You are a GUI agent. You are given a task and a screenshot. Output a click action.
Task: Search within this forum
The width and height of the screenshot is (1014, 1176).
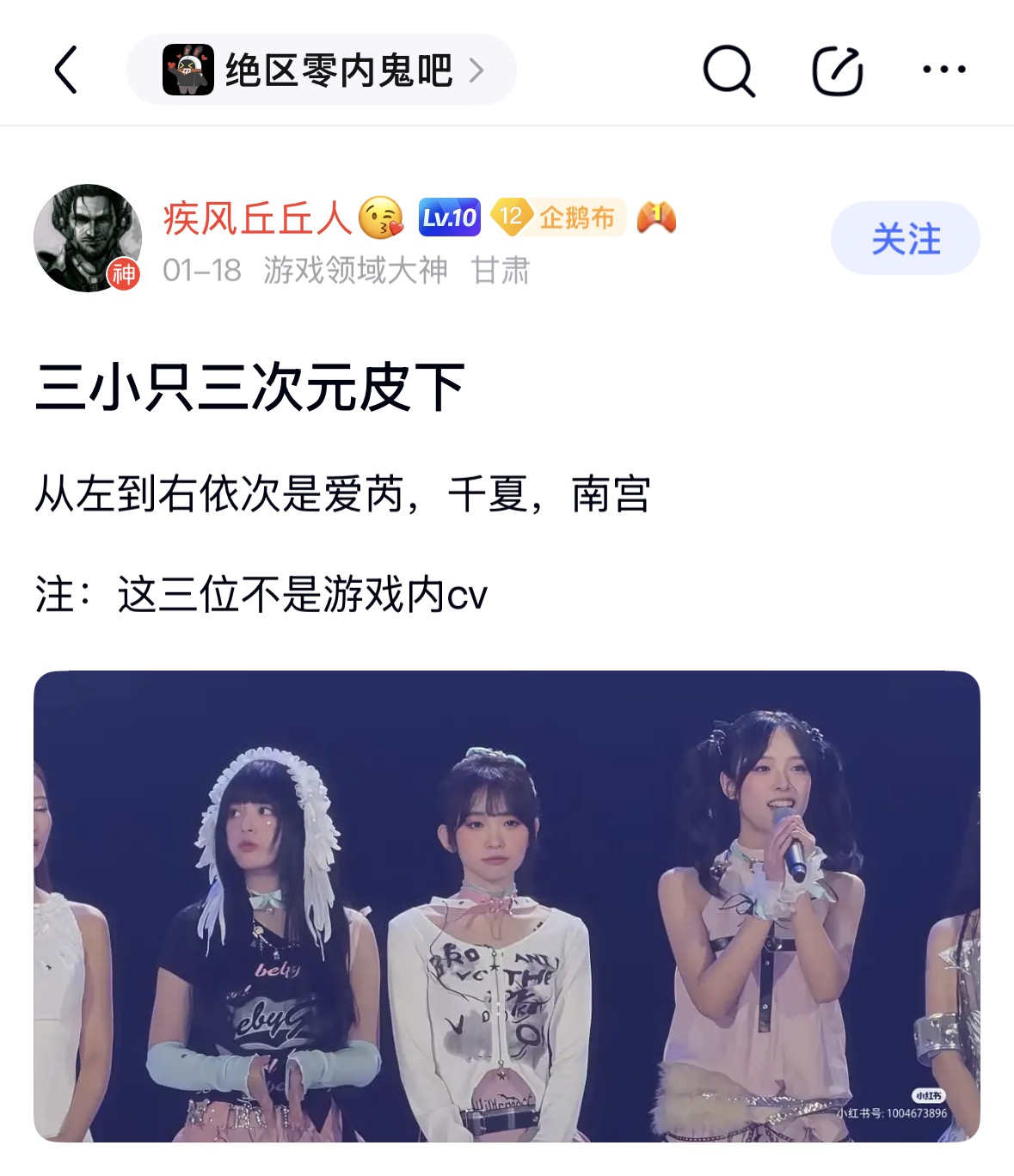click(x=728, y=70)
